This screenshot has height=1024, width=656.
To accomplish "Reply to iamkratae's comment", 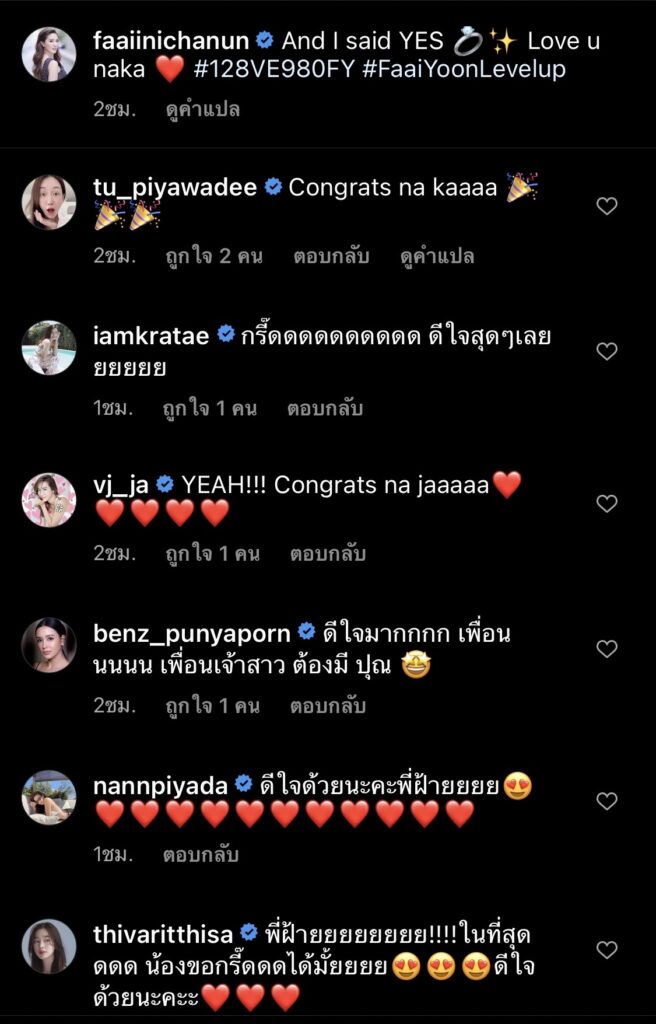I will 325,408.
